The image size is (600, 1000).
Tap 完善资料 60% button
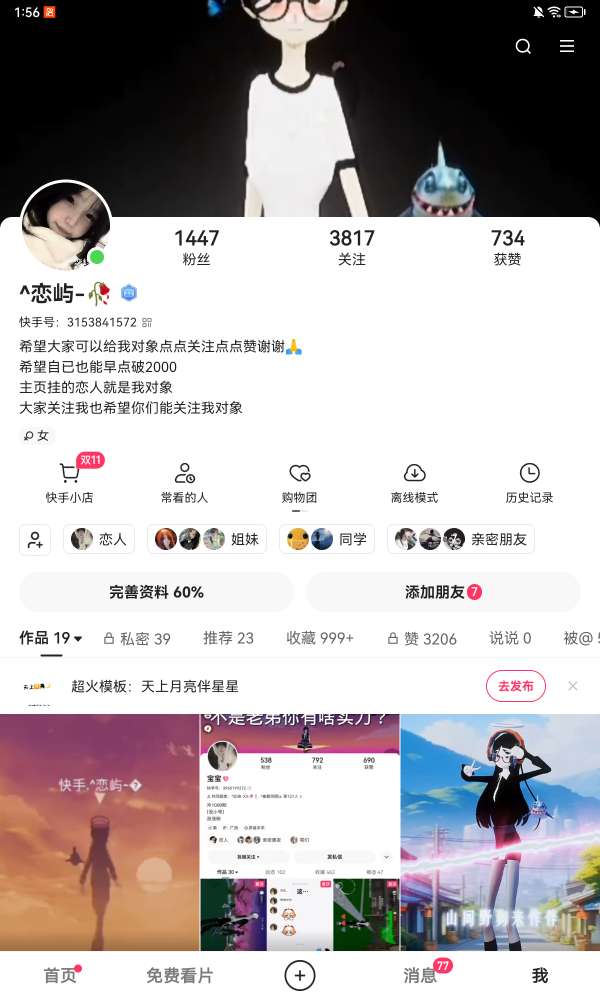[156, 592]
